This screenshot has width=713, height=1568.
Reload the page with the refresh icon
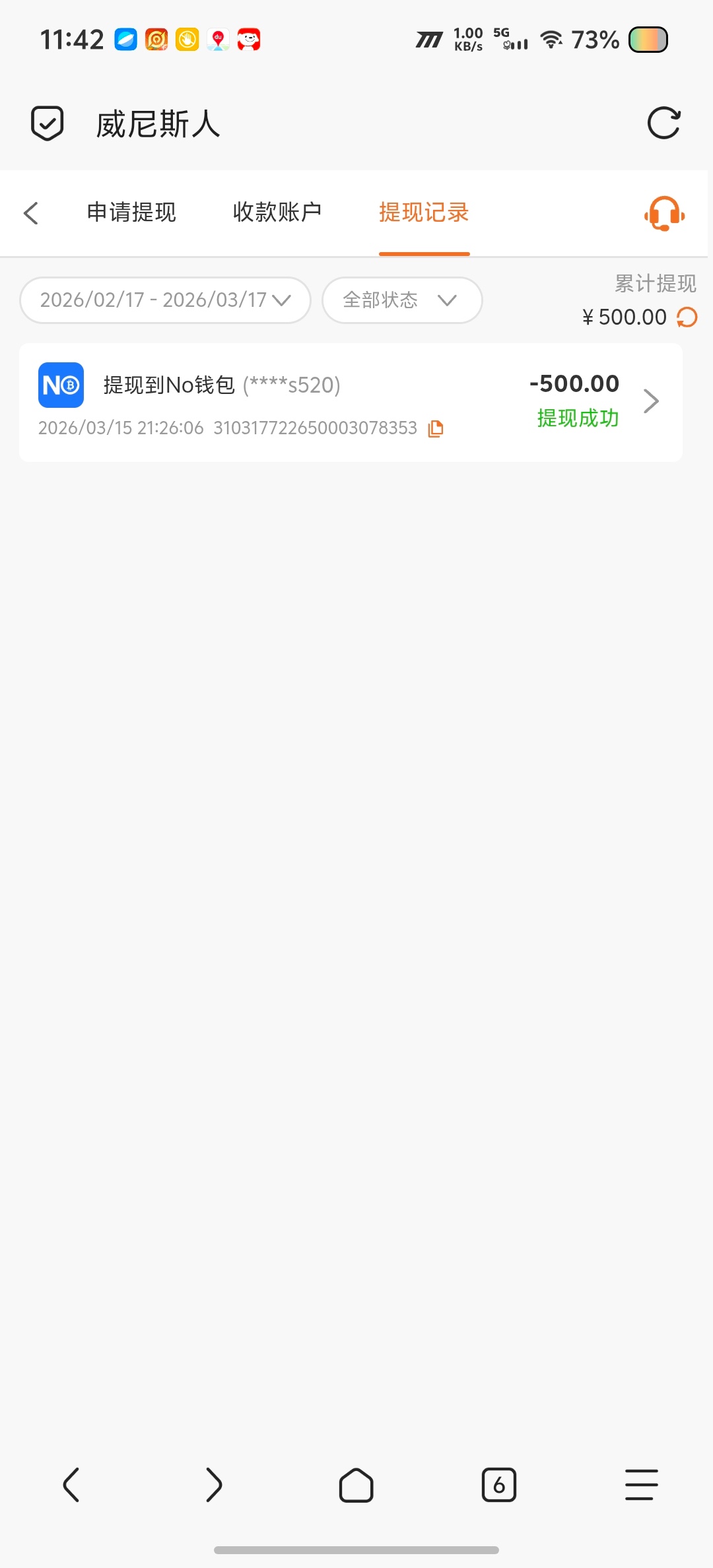(x=663, y=123)
